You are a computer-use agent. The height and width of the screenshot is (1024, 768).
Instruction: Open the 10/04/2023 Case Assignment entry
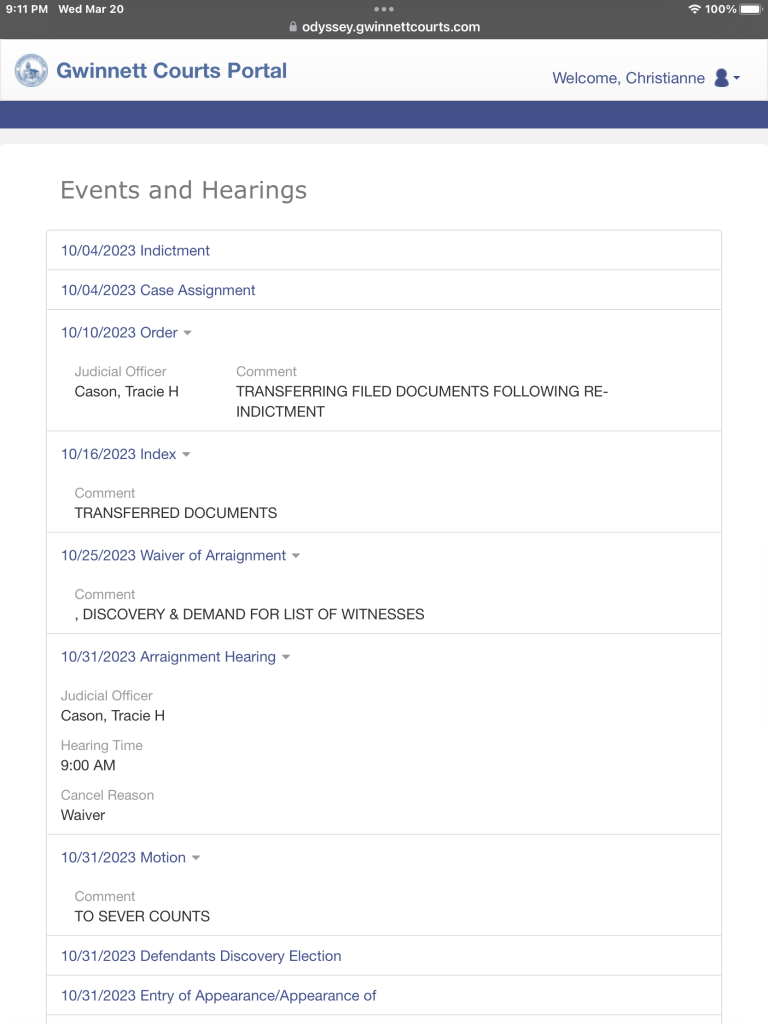point(158,290)
